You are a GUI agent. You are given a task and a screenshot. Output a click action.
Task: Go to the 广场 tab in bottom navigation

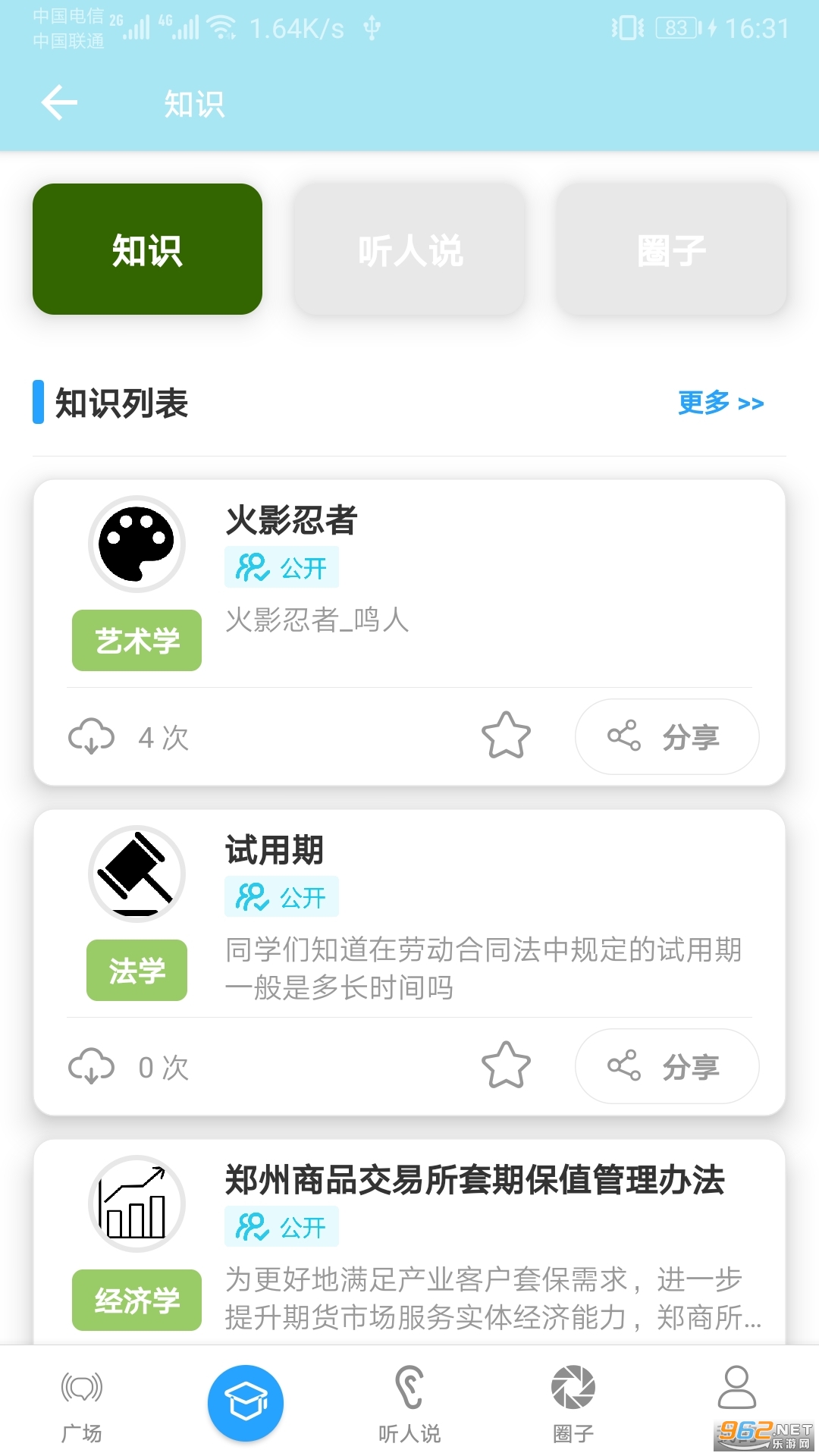point(82,1405)
